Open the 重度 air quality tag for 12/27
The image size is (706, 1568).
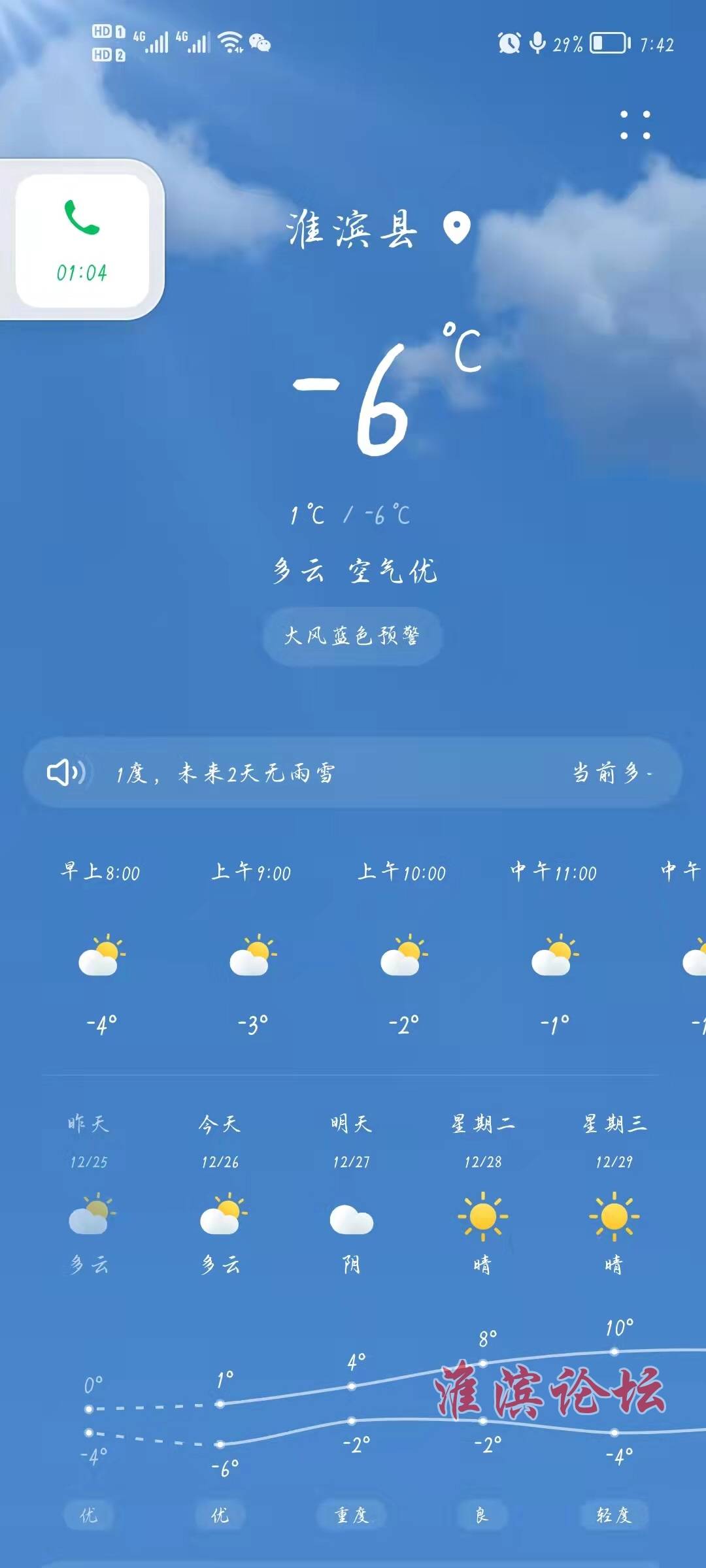(x=352, y=1515)
